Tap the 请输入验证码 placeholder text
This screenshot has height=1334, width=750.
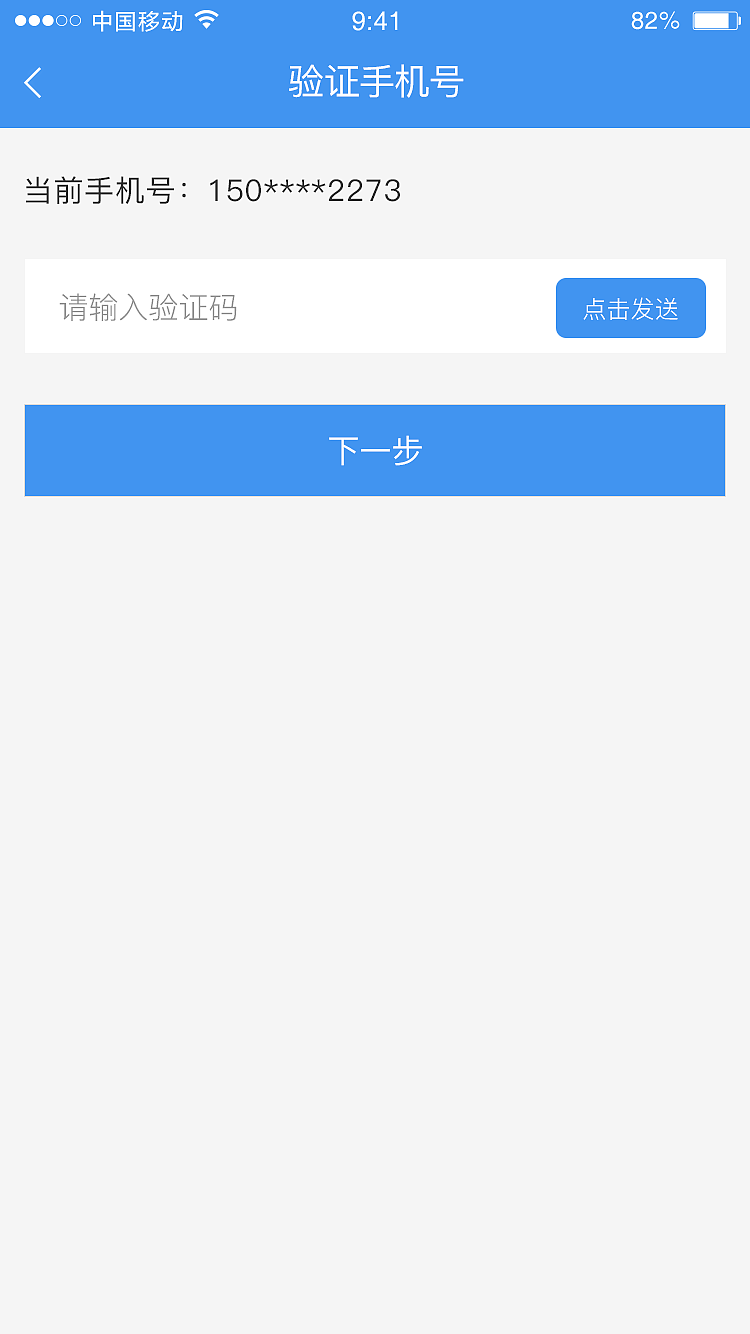tap(150, 308)
